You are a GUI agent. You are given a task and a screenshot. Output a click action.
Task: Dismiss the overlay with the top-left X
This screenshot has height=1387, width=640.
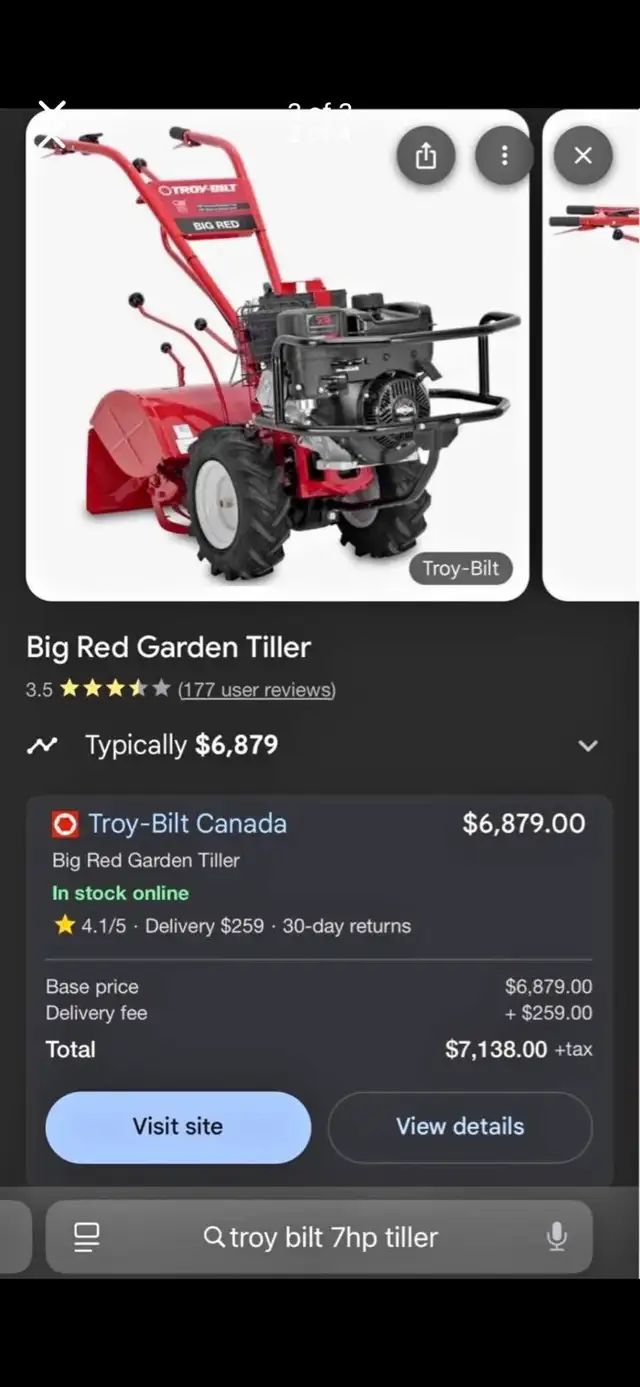click(52, 114)
